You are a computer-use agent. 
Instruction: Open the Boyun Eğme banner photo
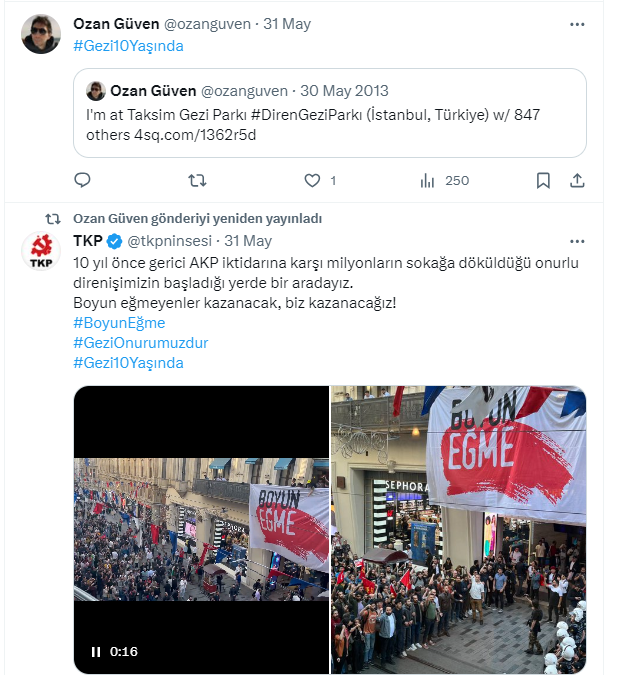pyautogui.click(x=458, y=529)
